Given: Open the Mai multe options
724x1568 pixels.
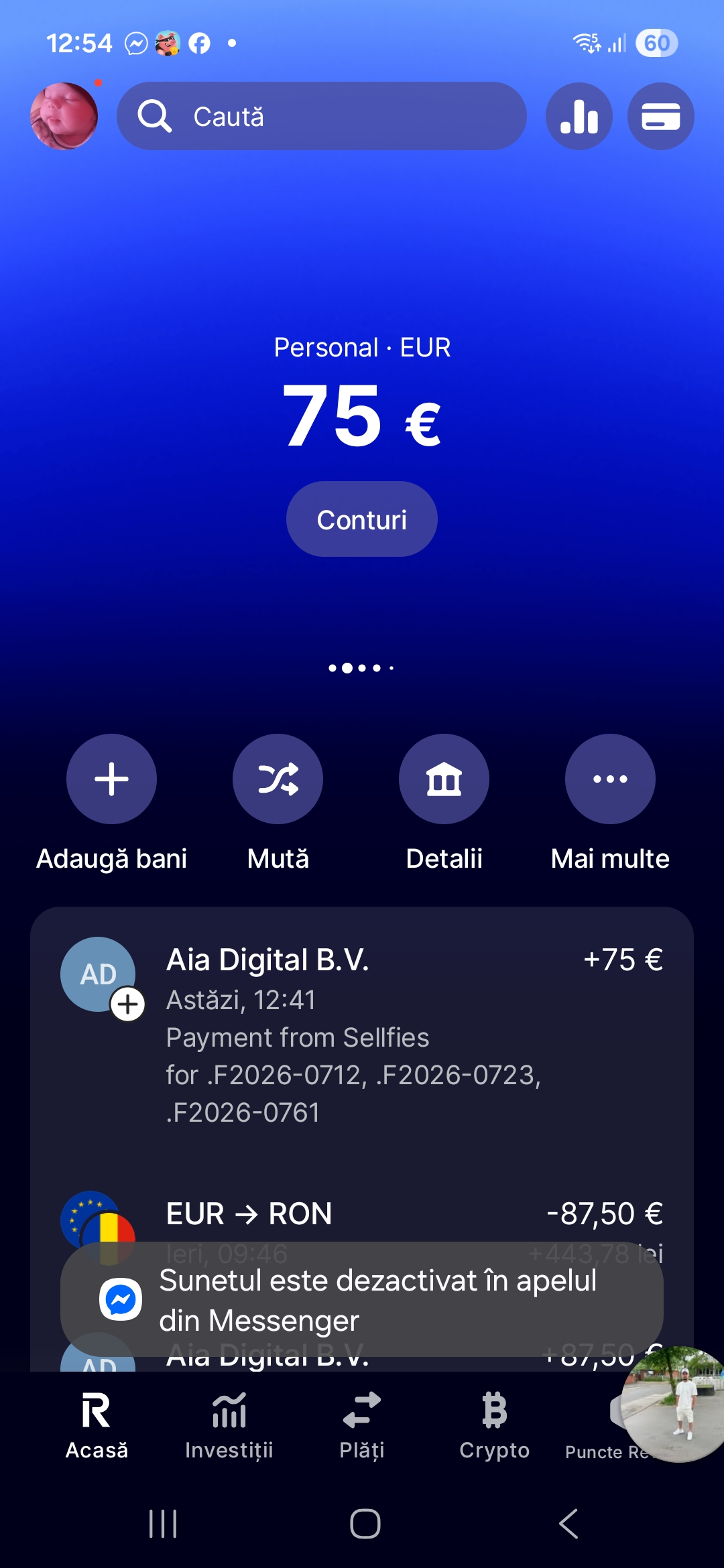Looking at the screenshot, I should [610, 779].
